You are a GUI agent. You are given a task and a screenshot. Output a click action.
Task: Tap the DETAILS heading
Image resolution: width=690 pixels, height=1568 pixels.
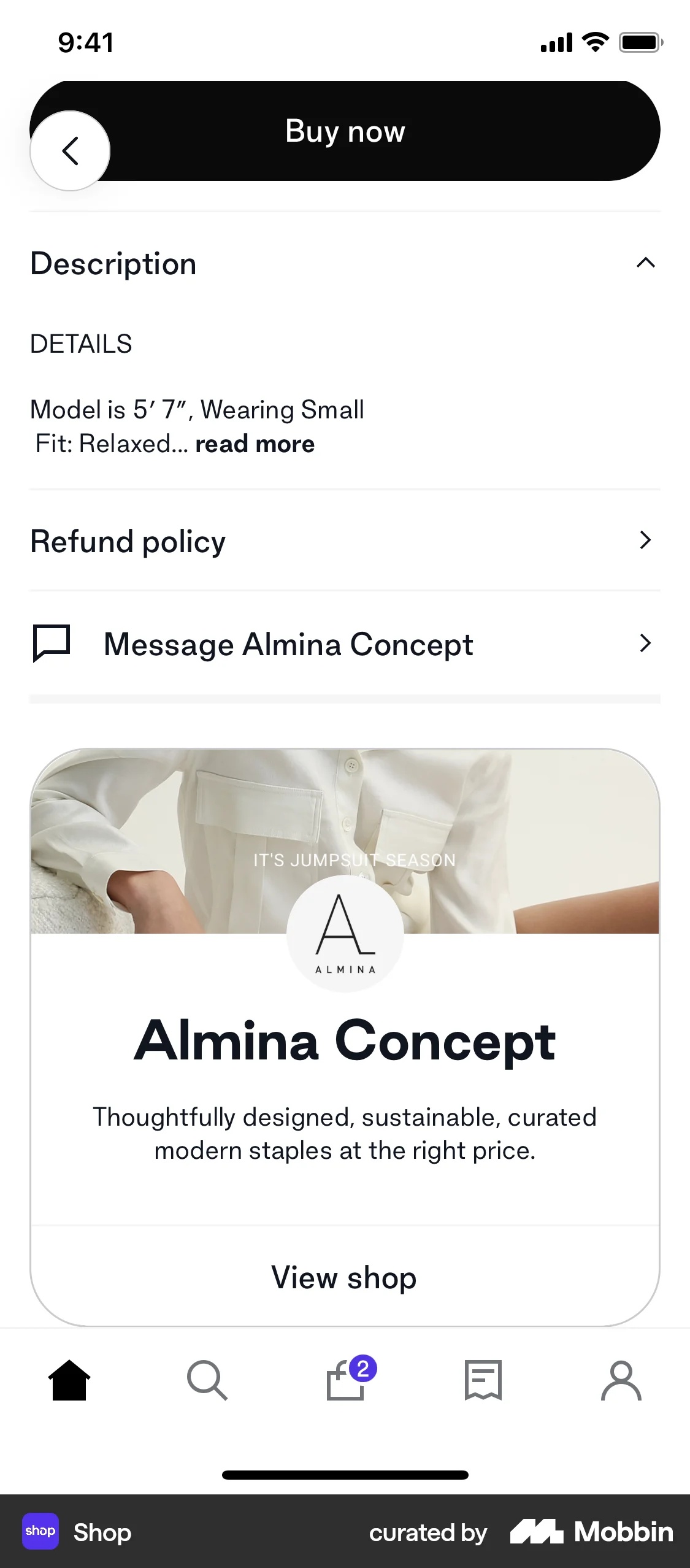pyautogui.click(x=81, y=344)
